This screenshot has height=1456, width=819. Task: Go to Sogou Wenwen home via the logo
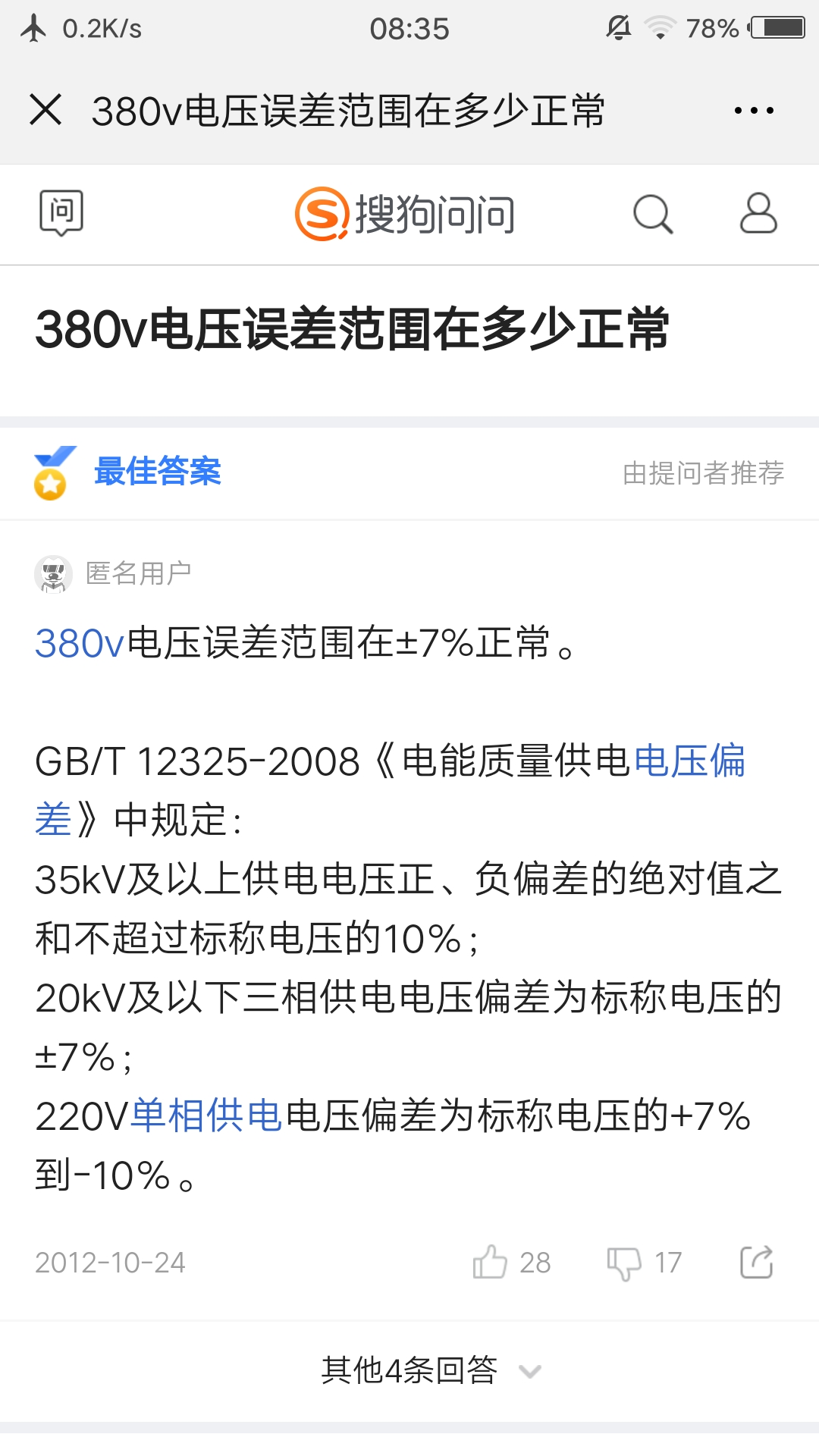click(406, 214)
